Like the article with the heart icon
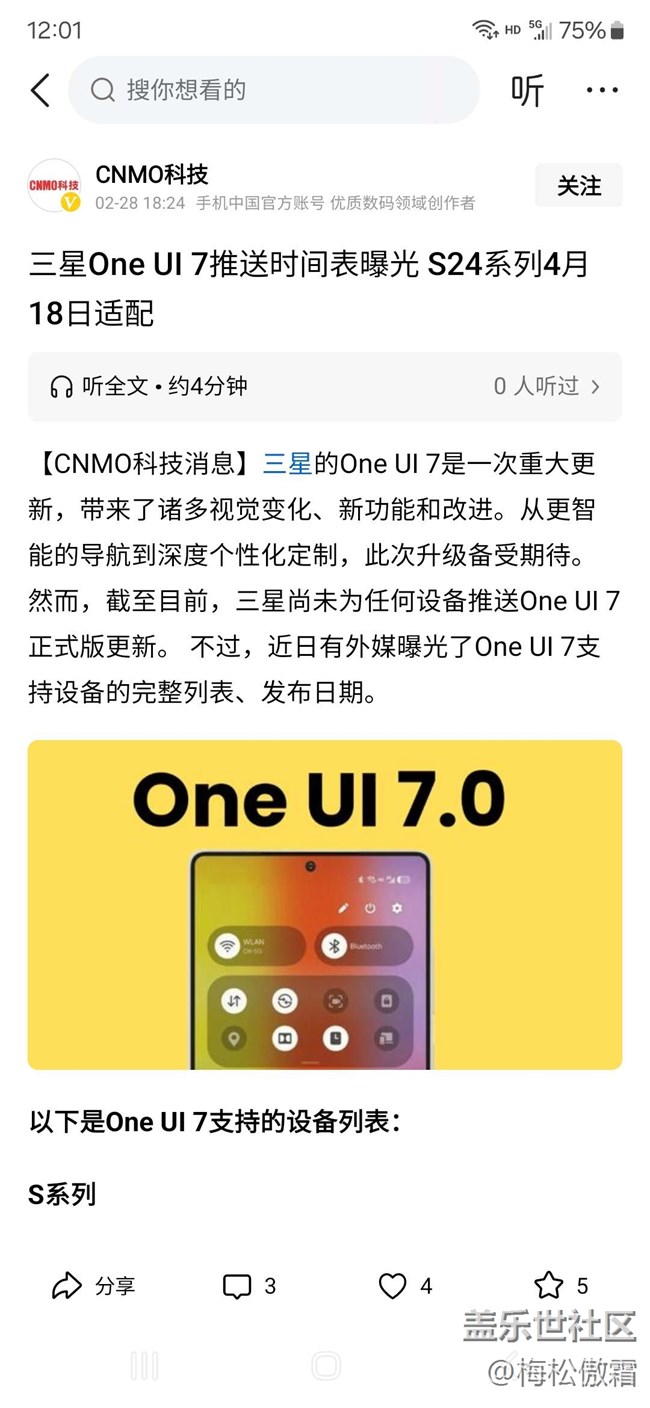Screen dimensions: 650x1408 (405, 1286)
